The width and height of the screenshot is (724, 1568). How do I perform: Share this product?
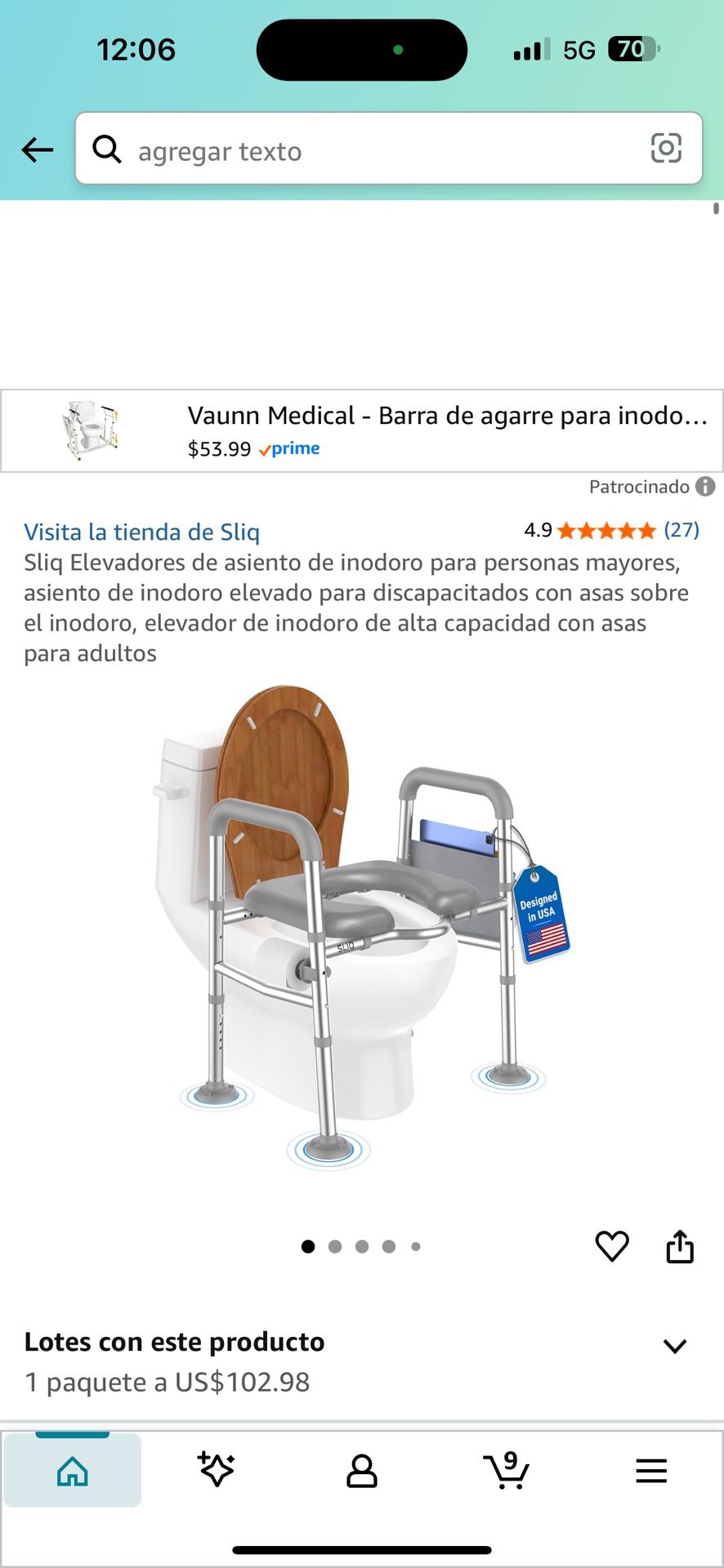[x=680, y=1247]
